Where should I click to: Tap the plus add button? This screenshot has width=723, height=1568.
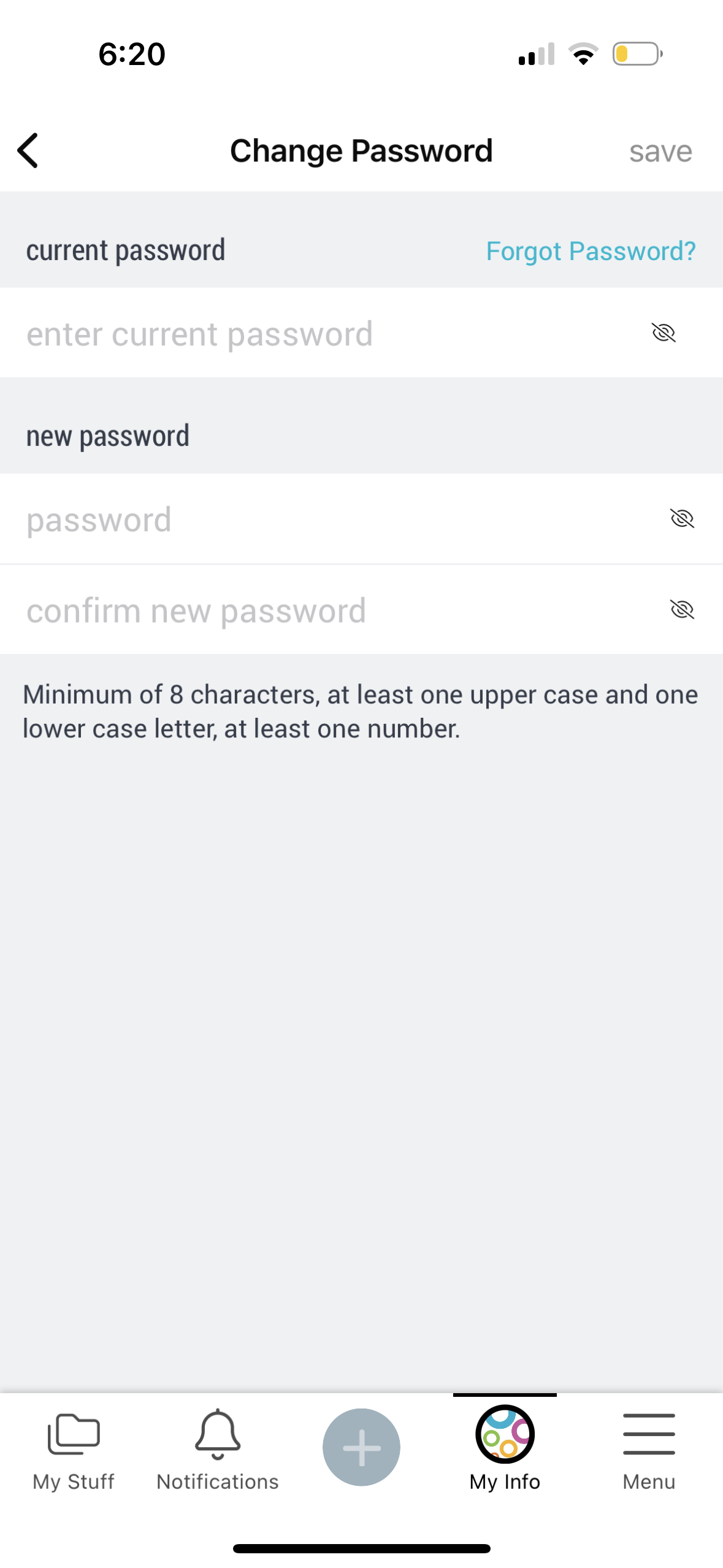(x=361, y=1447)
